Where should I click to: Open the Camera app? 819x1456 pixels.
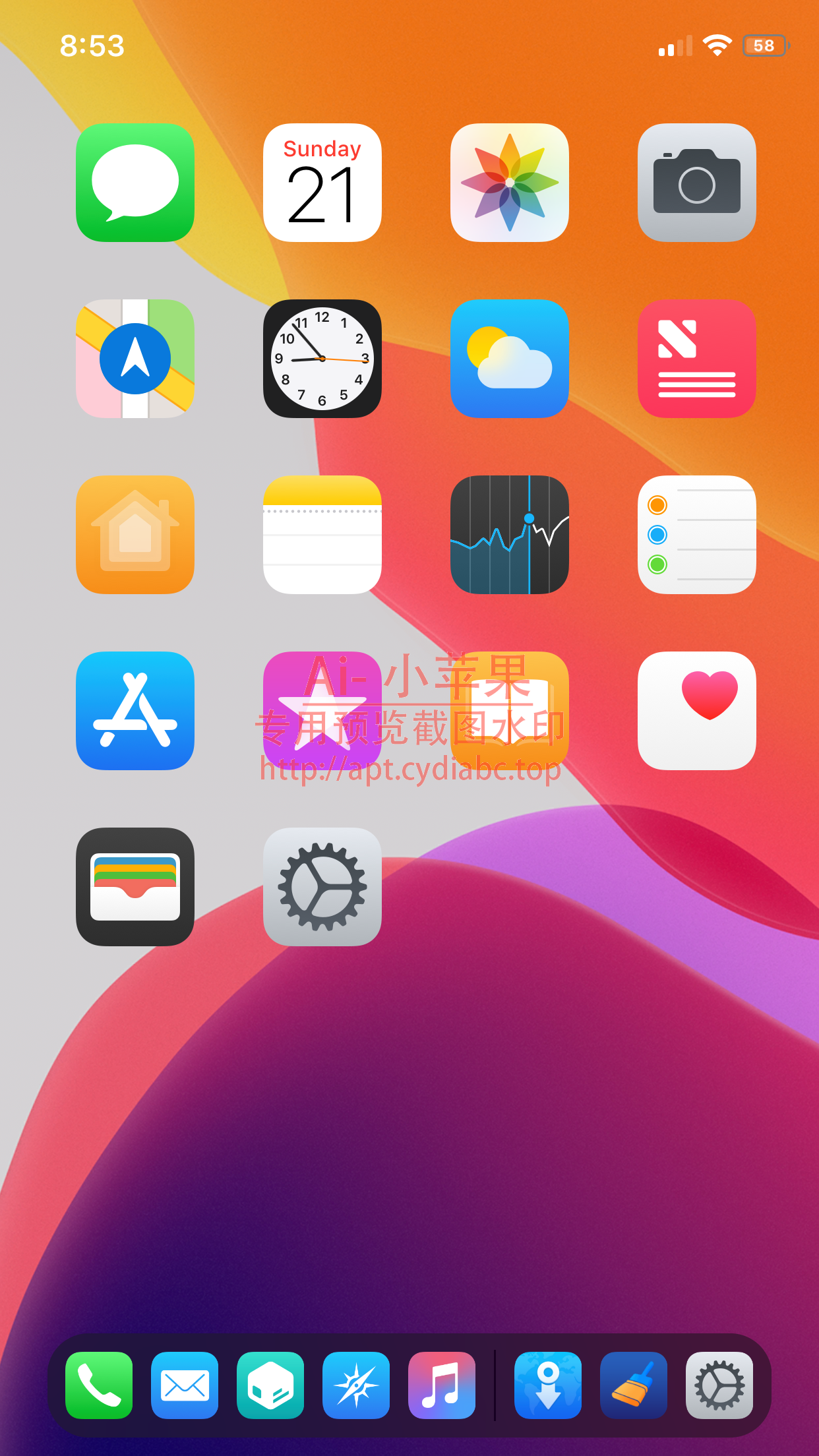(x=697, y=183)
